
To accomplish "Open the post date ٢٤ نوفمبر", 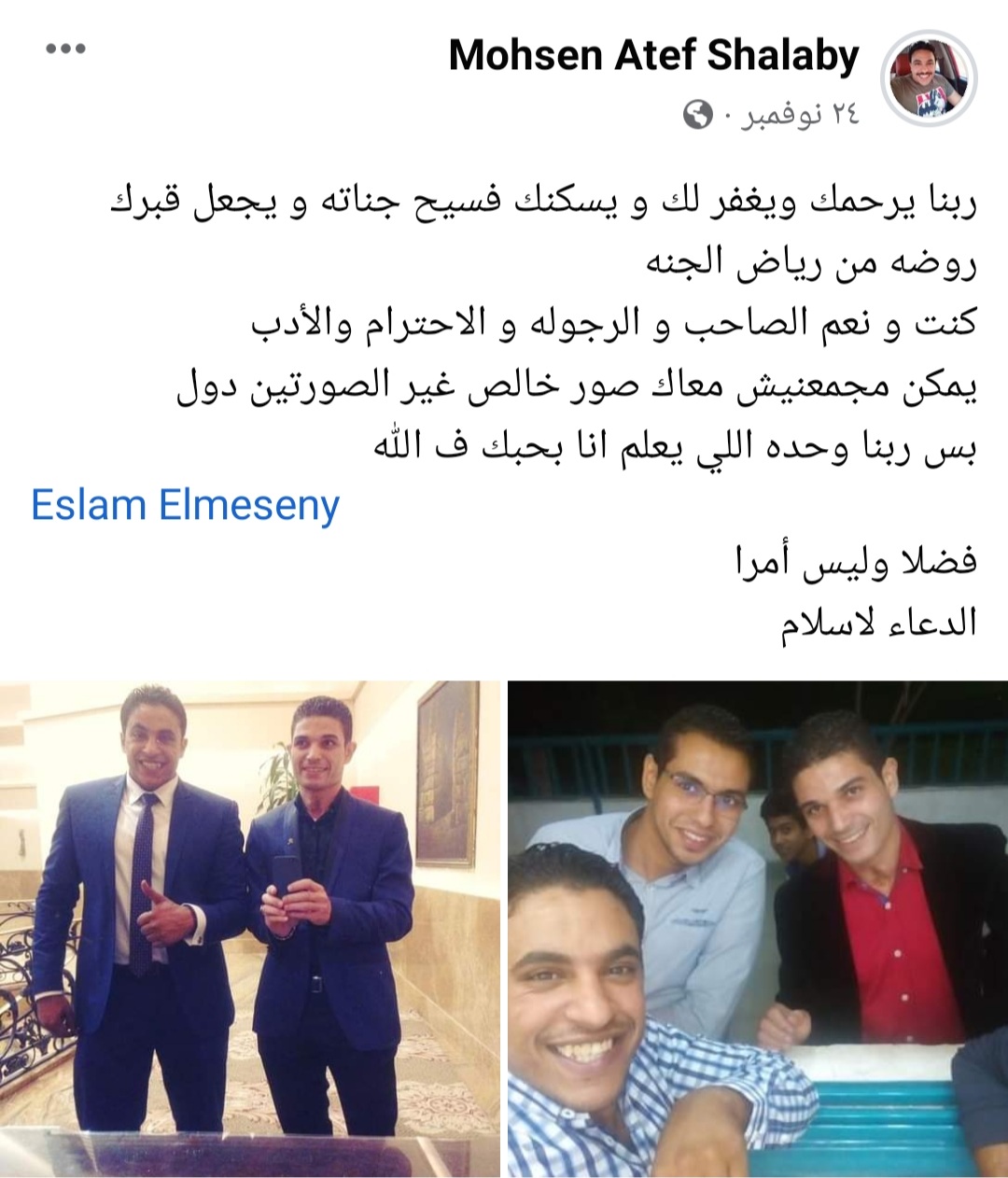I will point(801,115).
